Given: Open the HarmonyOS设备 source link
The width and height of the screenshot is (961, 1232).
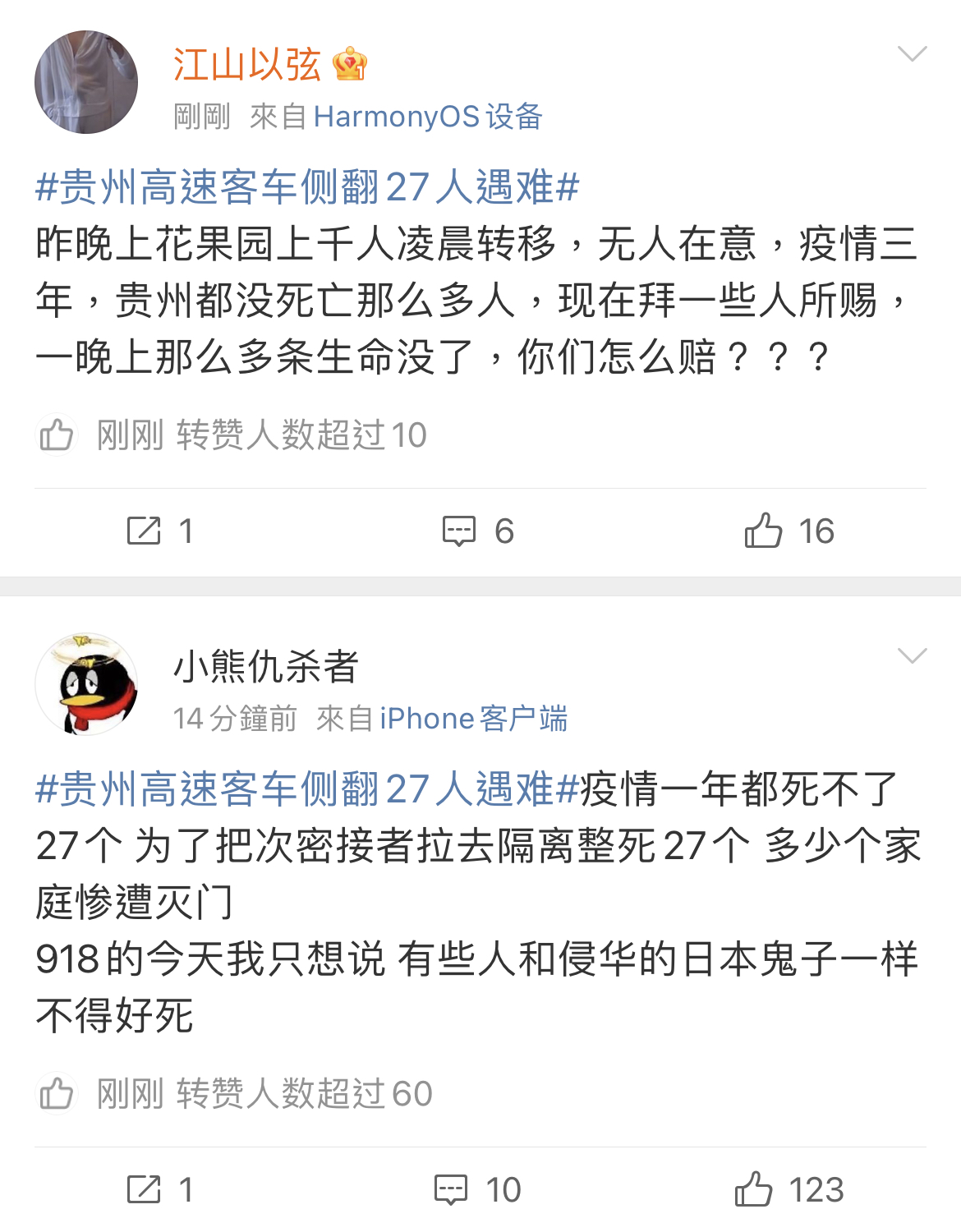Looking at the screenshot, I should pos(428,117).
